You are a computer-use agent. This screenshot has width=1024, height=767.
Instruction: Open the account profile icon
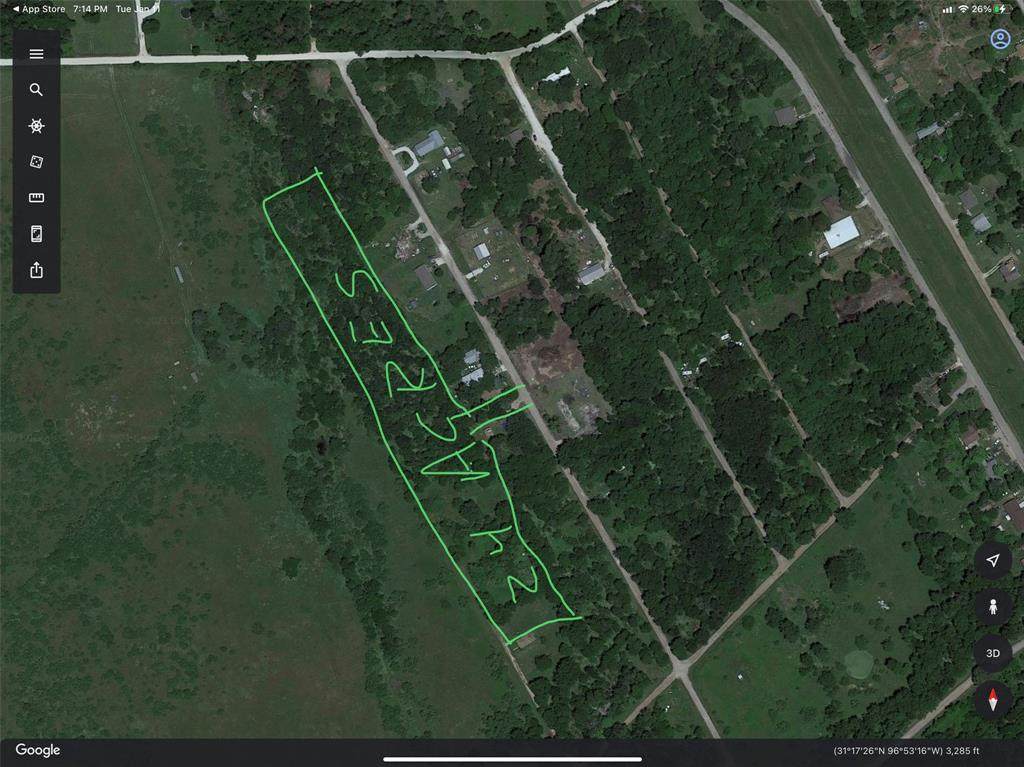[1000, 39]
